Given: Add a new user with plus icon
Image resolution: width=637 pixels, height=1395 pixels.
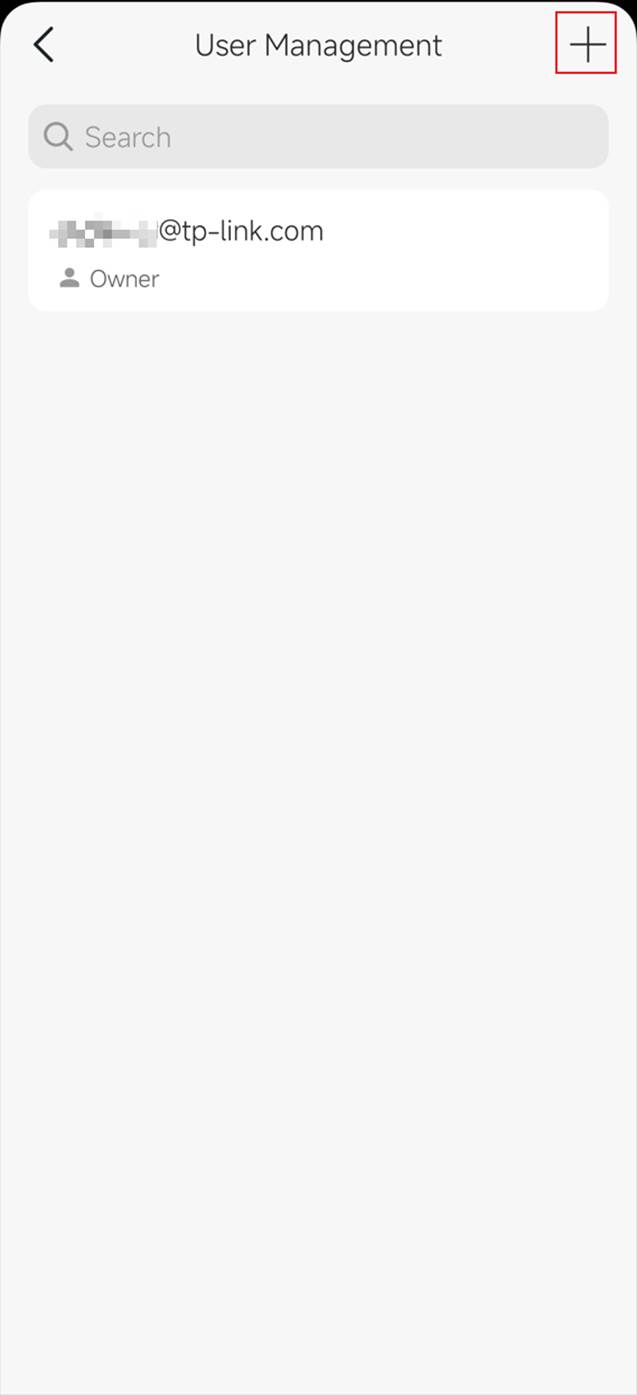Looking at the screenshot, I should pyautogui.click(x=586, y=46).
